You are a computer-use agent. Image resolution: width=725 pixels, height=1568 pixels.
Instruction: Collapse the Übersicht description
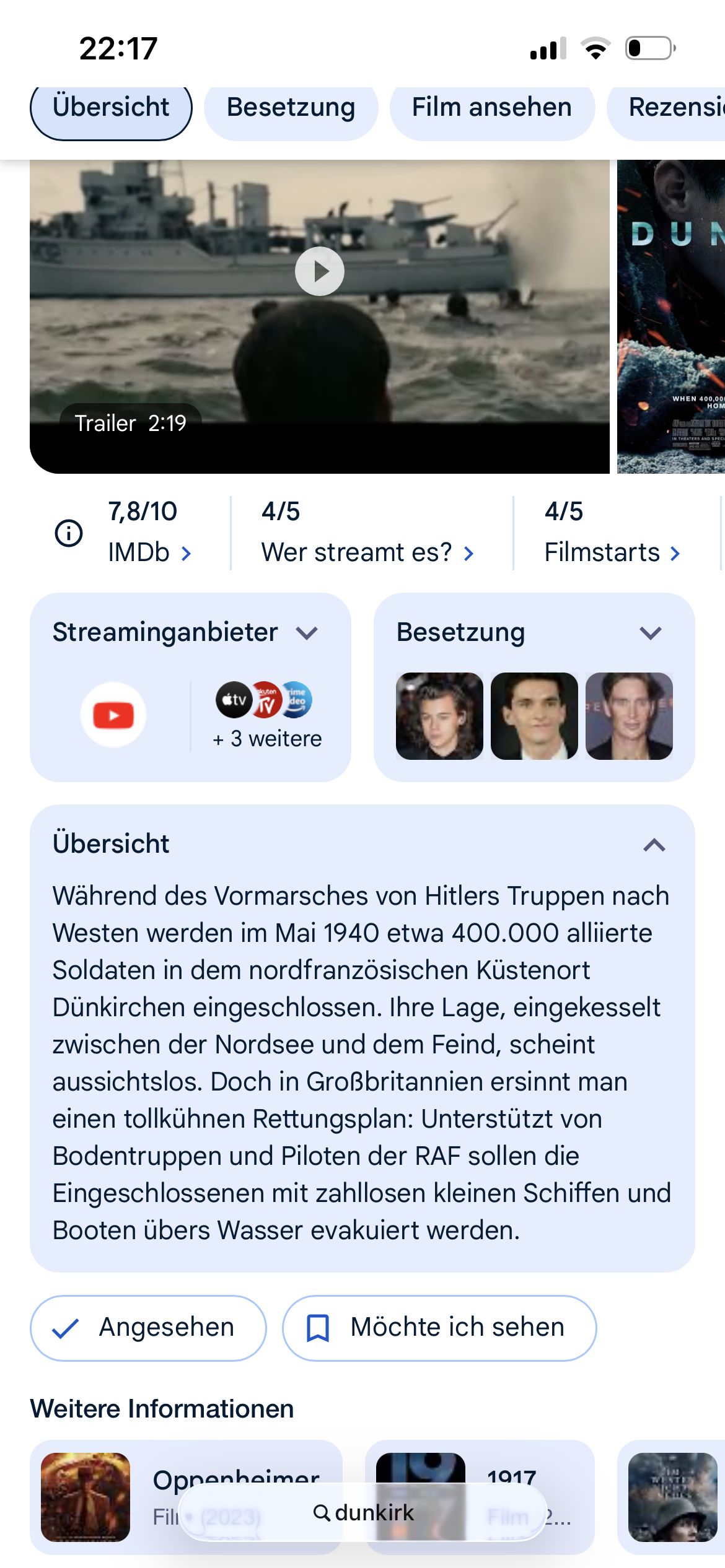(654, 845)
